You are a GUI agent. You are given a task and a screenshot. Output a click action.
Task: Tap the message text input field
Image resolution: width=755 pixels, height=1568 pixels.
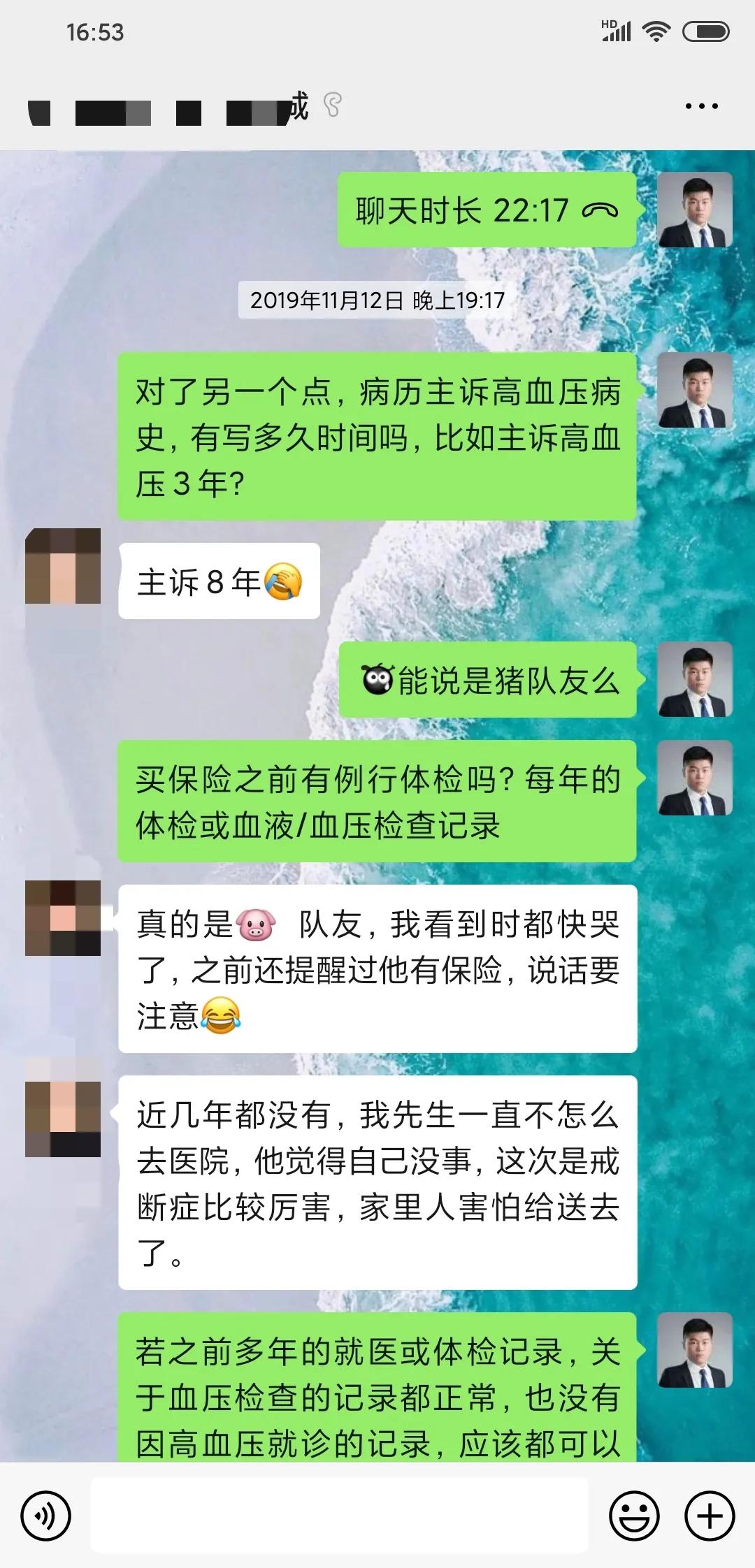click(340, 1516)
